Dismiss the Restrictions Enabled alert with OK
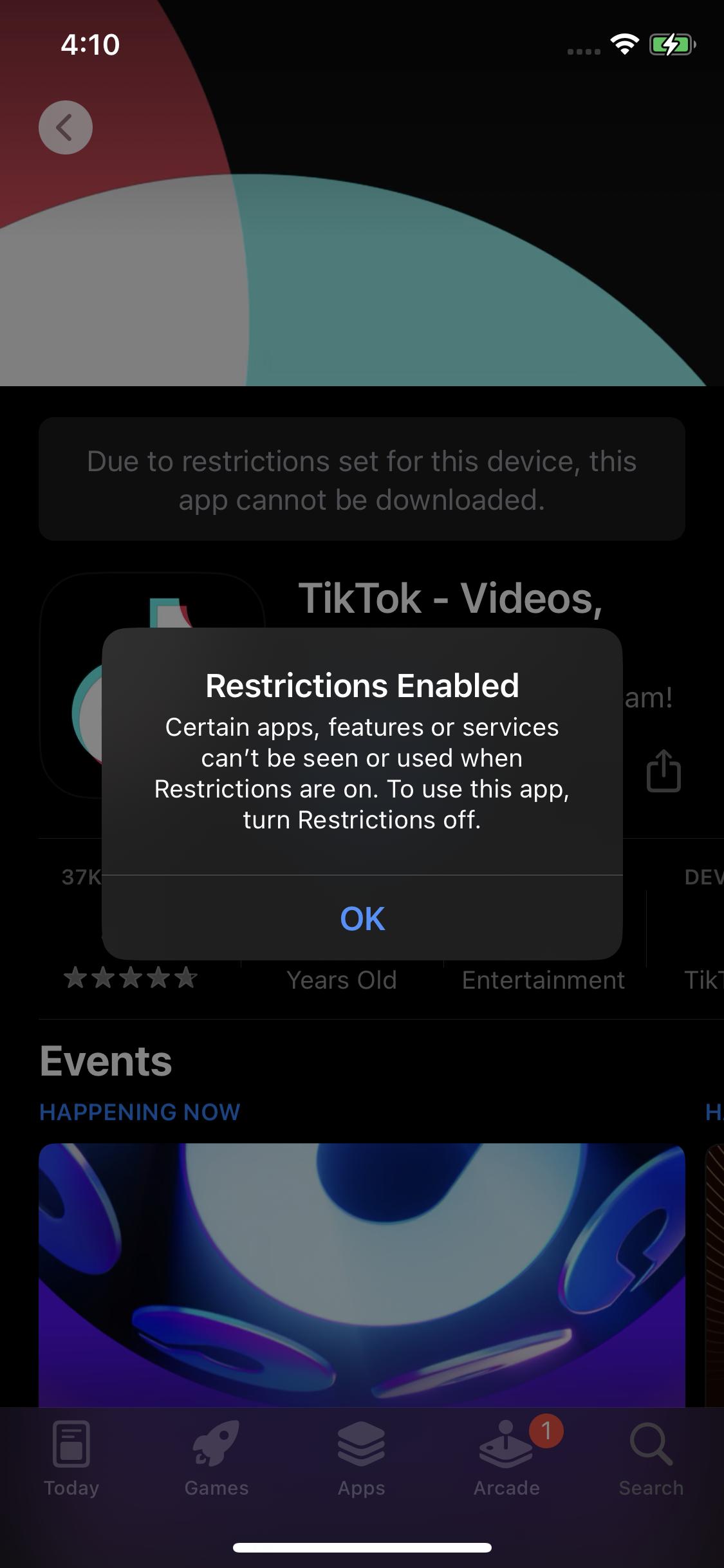The height and width of the screenshot is (1568, 724). [362, 918]
